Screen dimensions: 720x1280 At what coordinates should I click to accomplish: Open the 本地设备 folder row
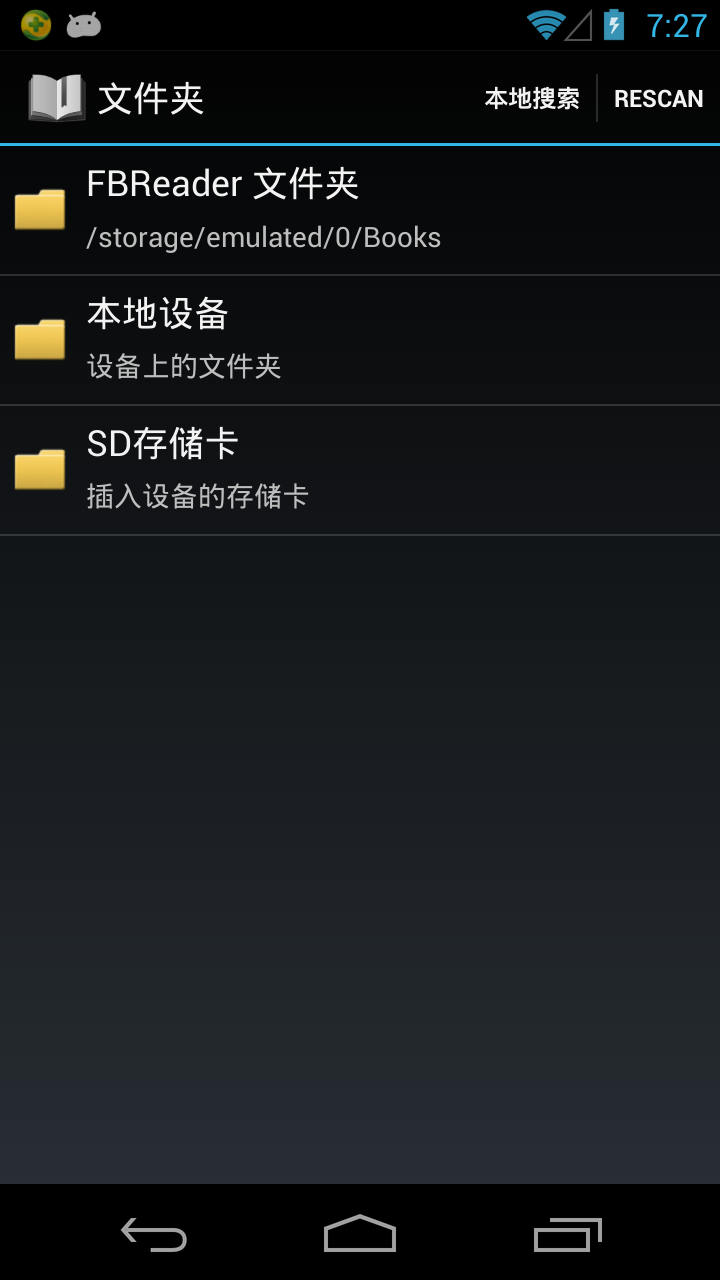(x=360, y=340)
